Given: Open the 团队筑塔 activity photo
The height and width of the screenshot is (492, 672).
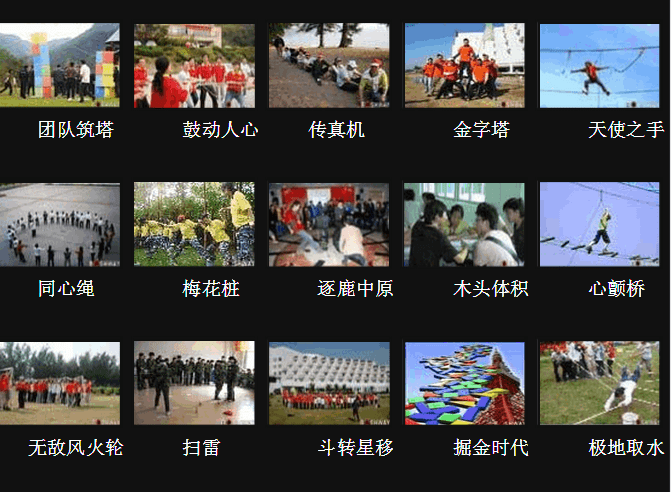Looking at the screenshot, I should click(59, 65).
